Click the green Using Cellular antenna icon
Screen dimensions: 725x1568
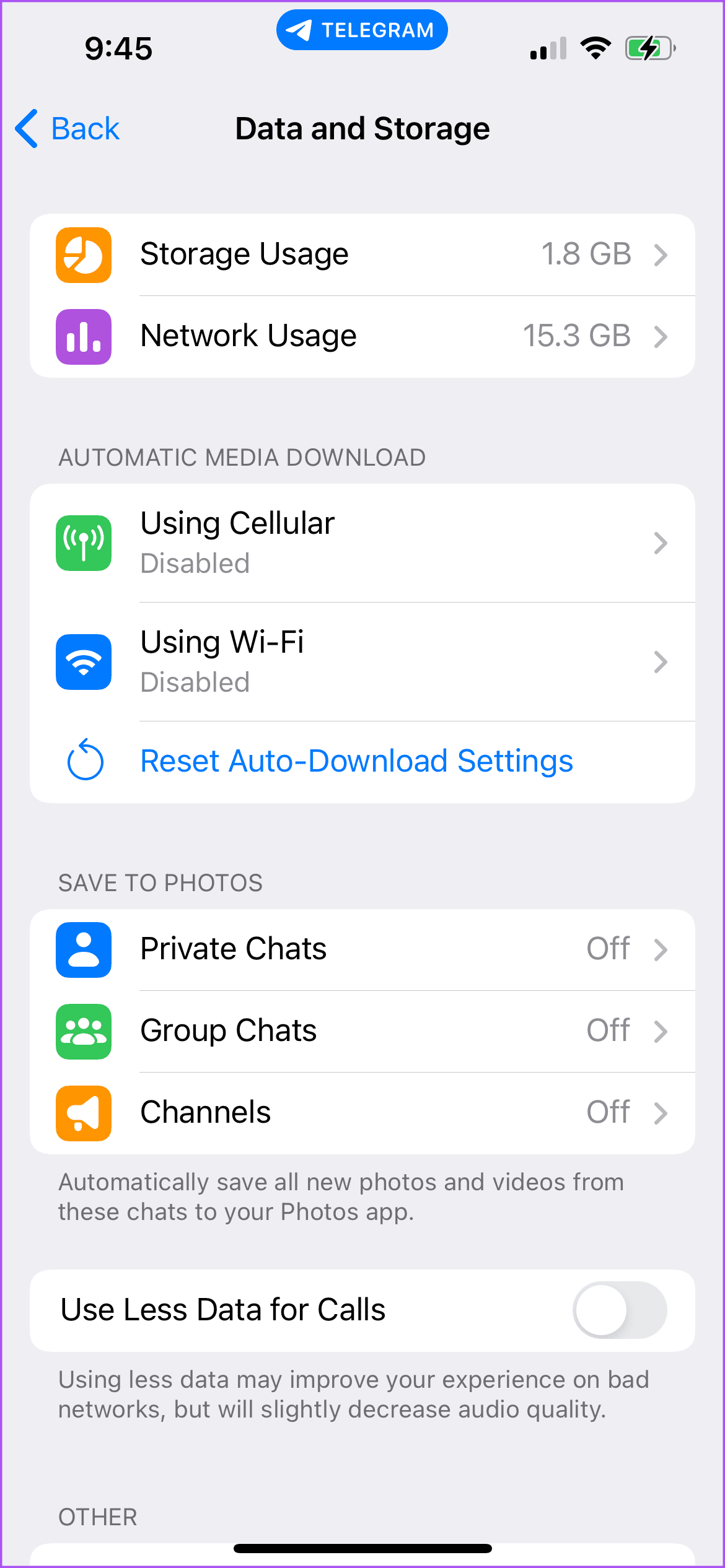point(83,542)
